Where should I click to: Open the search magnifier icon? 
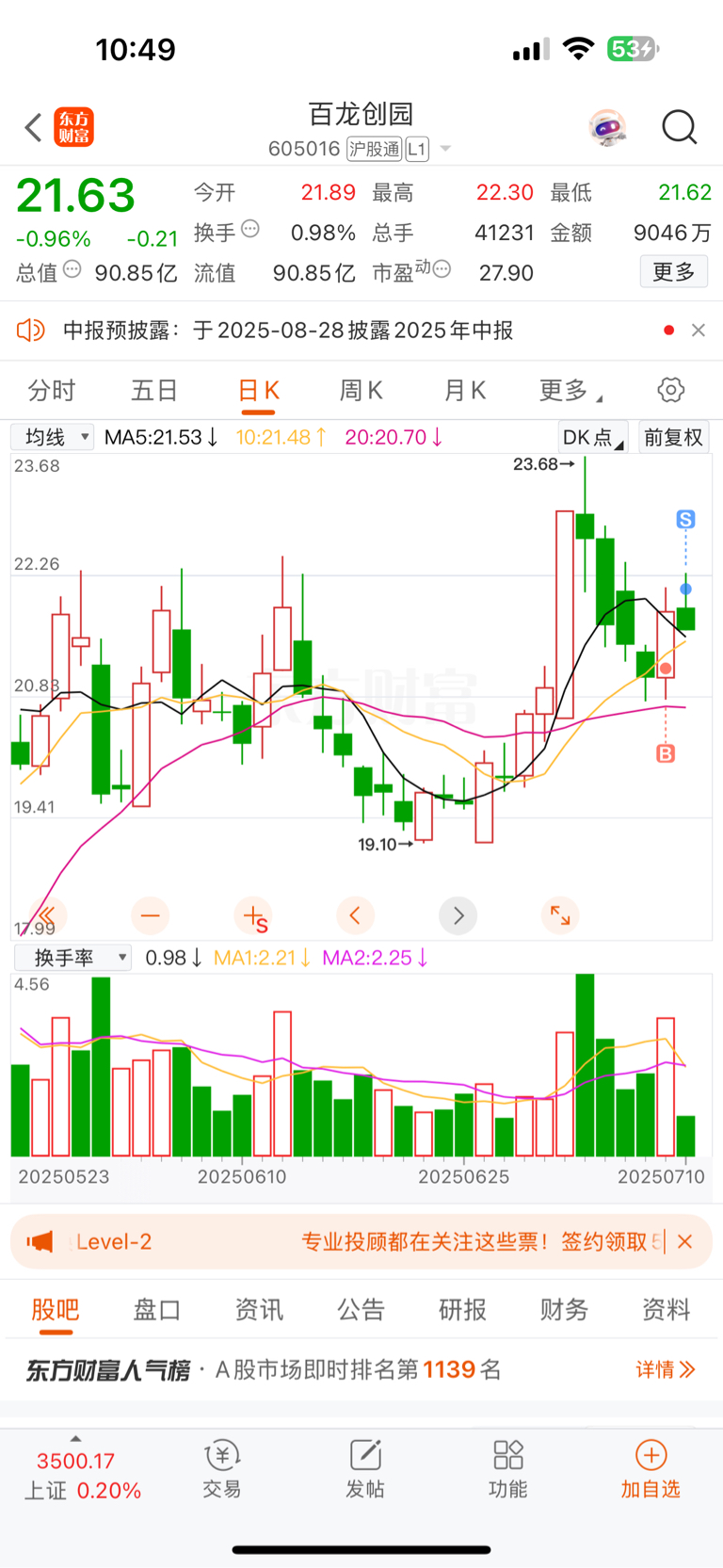(679, 127)
